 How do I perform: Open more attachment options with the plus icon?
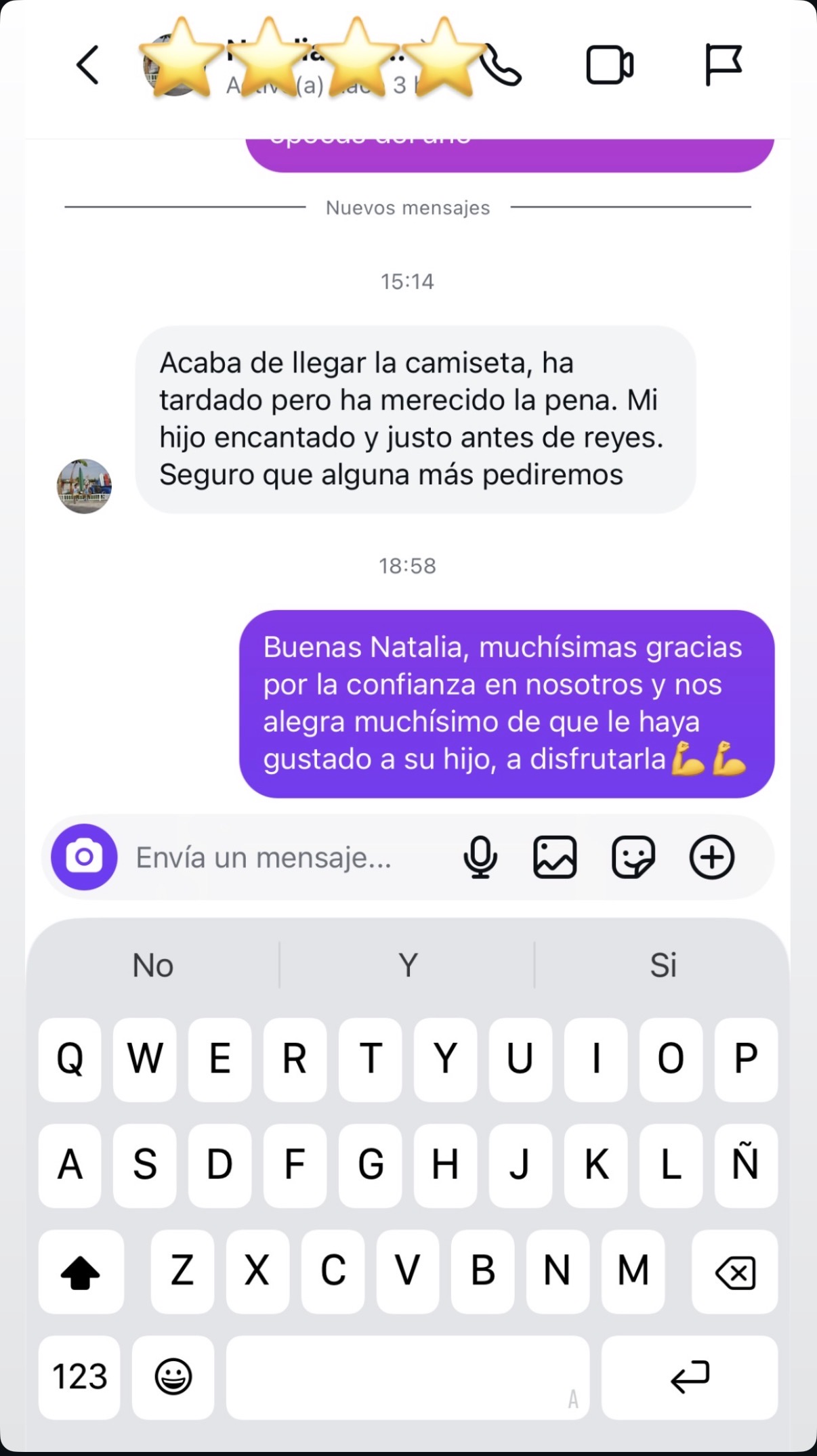point(711,857)
